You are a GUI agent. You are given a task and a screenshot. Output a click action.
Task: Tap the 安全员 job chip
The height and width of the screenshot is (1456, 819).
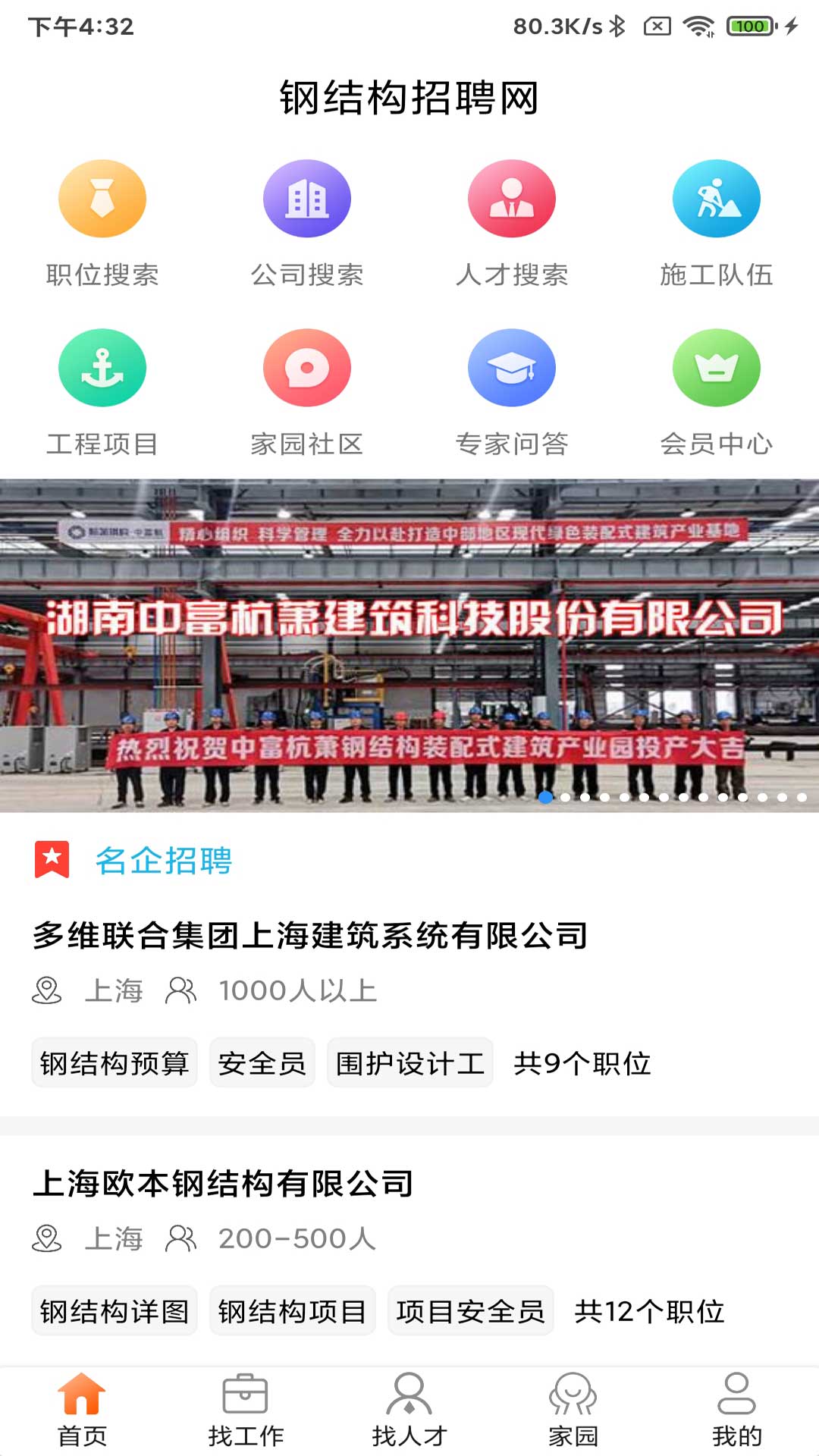(x=262, y=1063)
